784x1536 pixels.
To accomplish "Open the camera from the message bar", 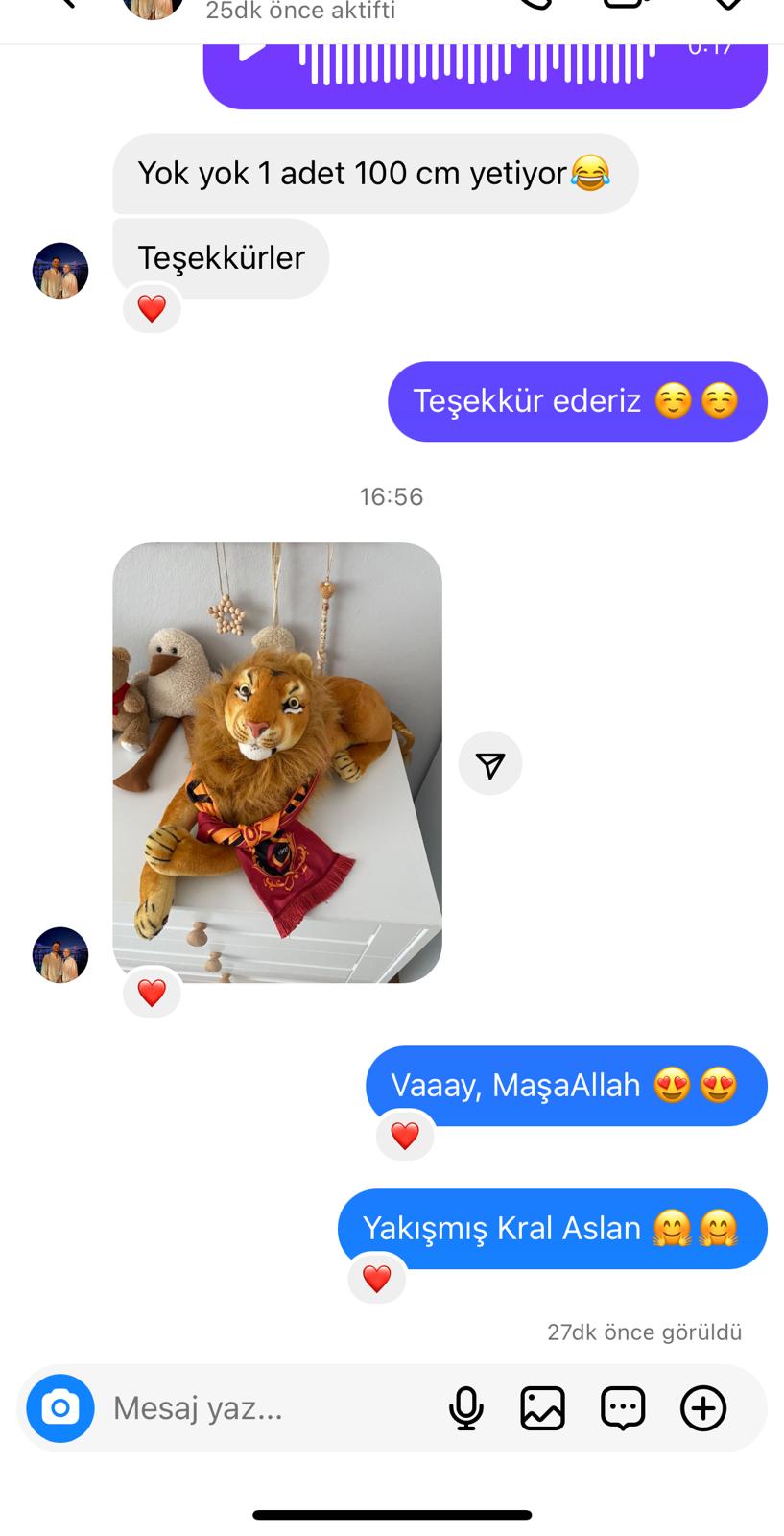I will 60,1408.
